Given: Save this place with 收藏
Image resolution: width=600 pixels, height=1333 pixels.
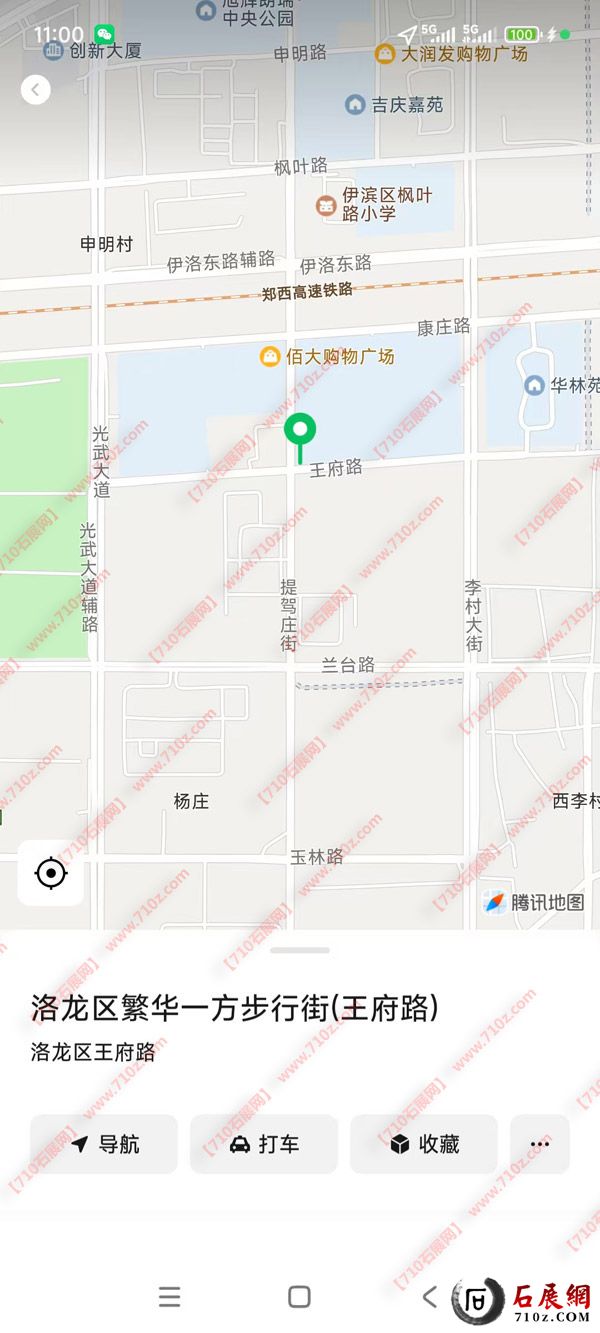Looking at the screenshot, I should pyautogui.click(x=424, y=1144).
